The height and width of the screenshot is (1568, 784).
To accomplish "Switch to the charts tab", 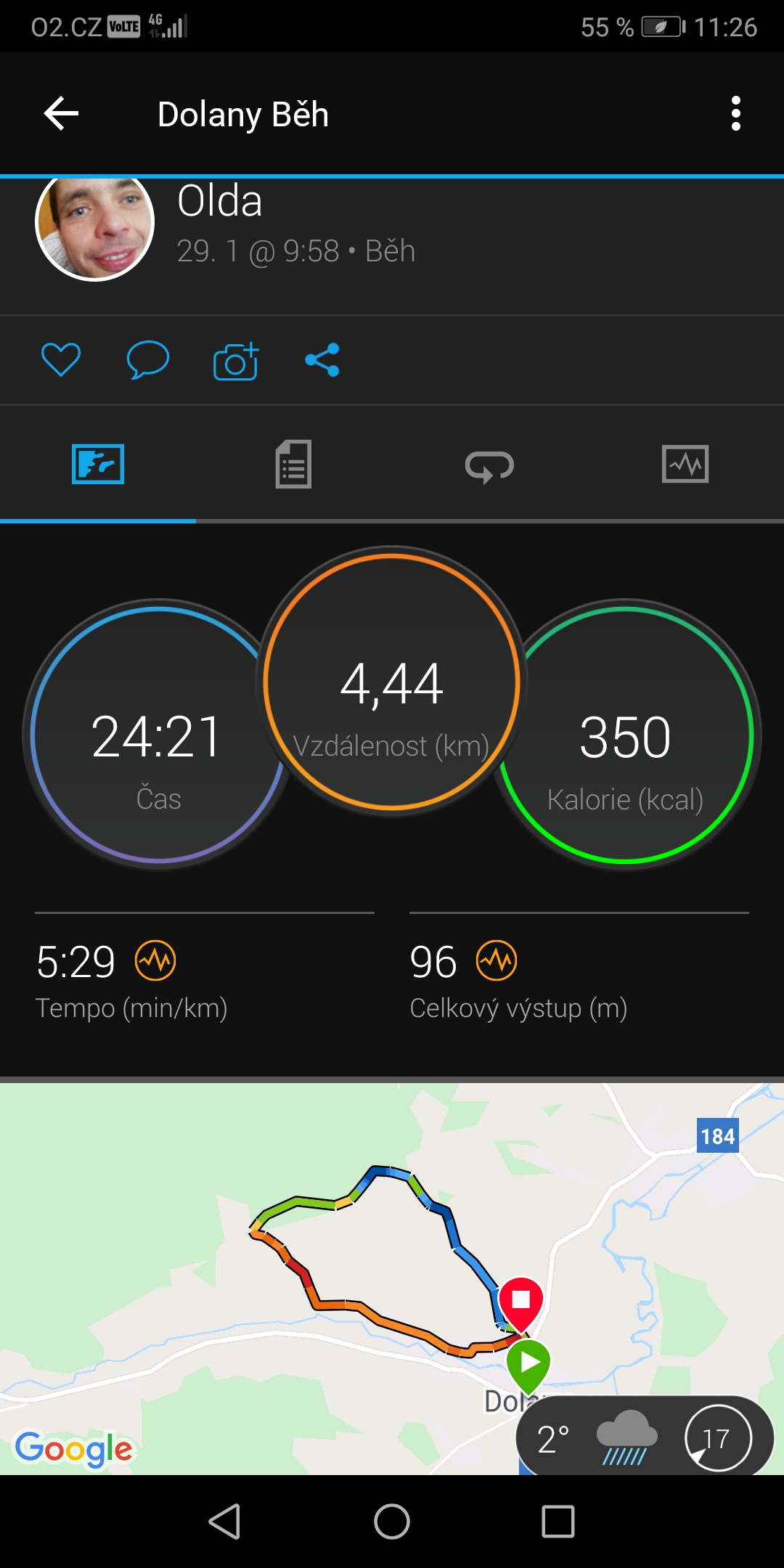I will [685, 464].
